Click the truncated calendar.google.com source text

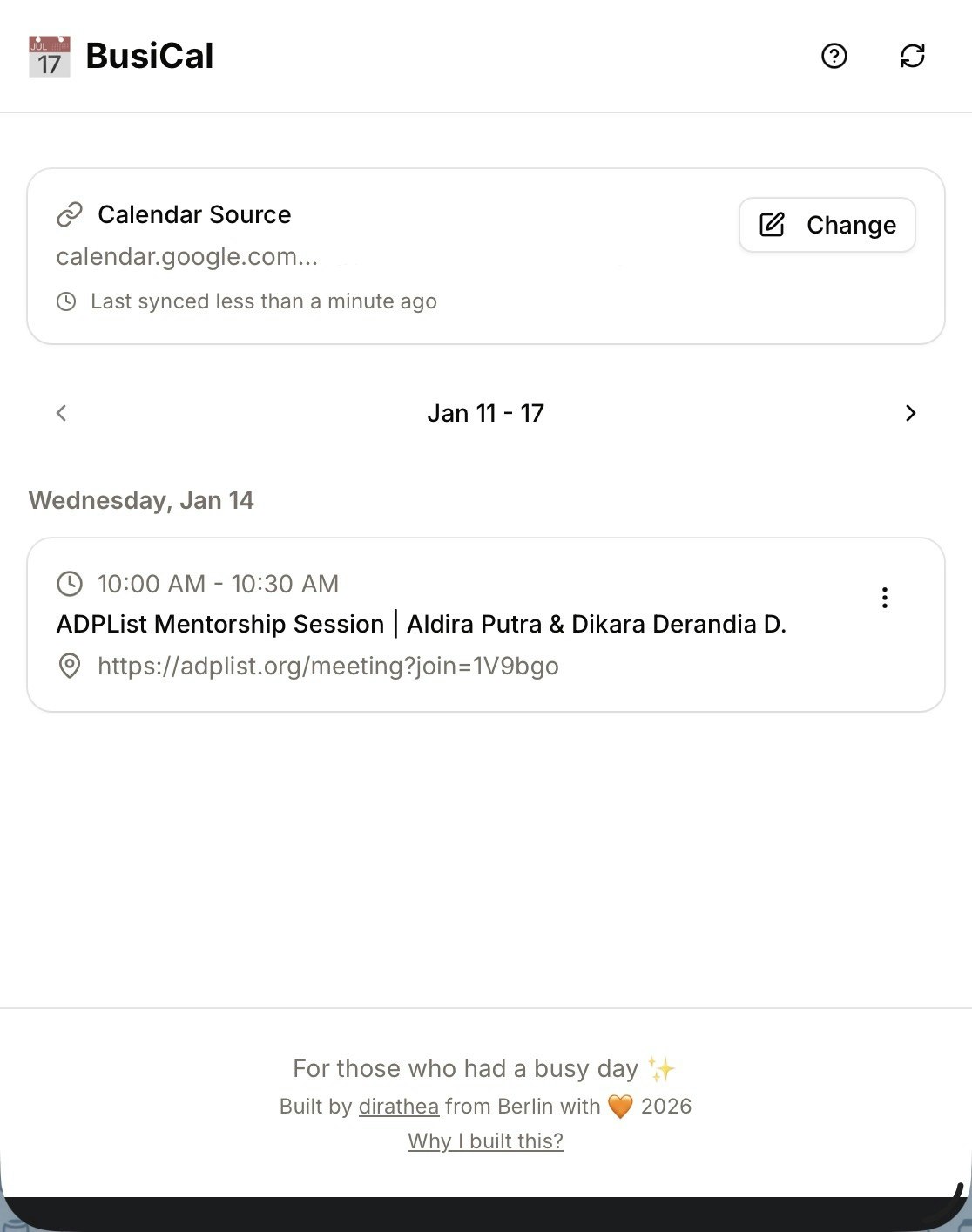187,256
